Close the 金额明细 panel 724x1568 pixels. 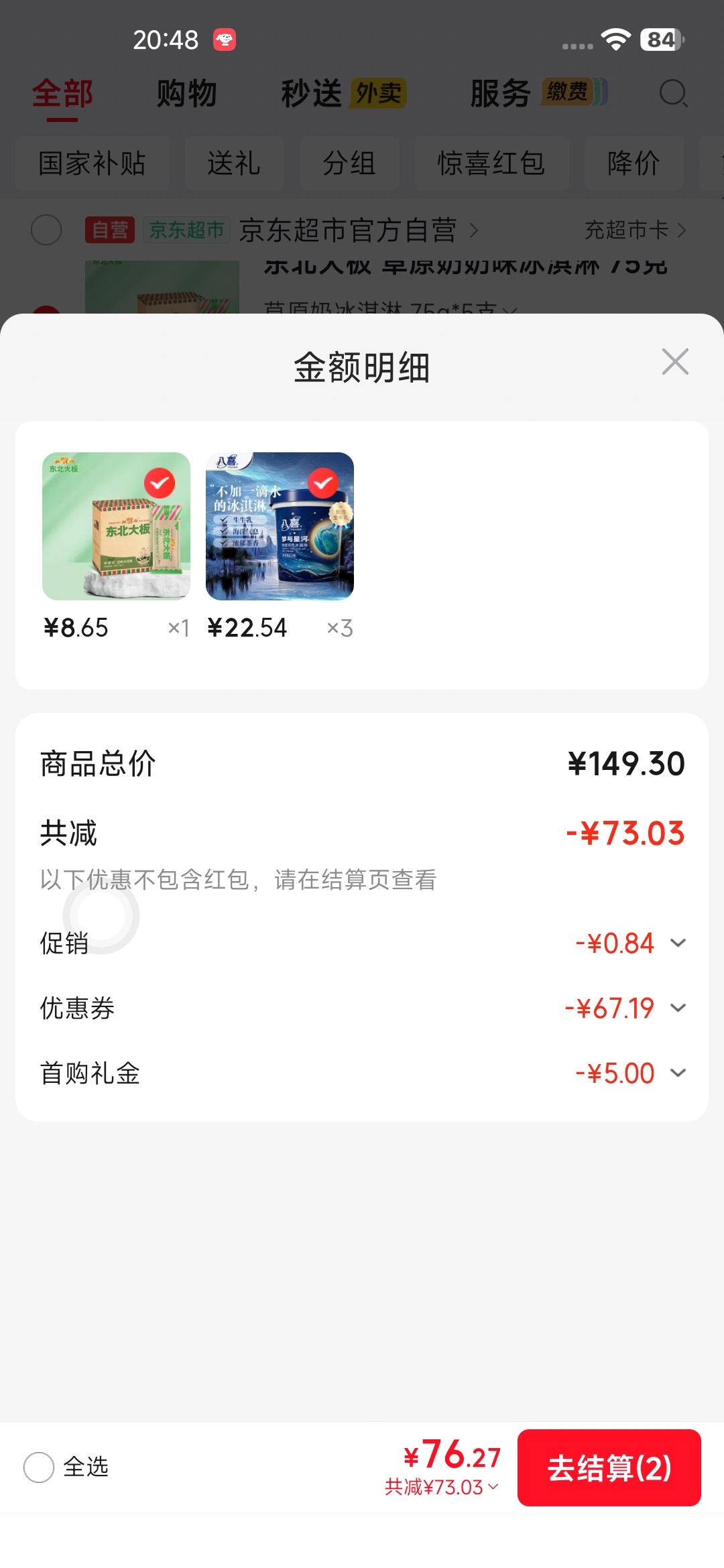(x=675, y=362)
